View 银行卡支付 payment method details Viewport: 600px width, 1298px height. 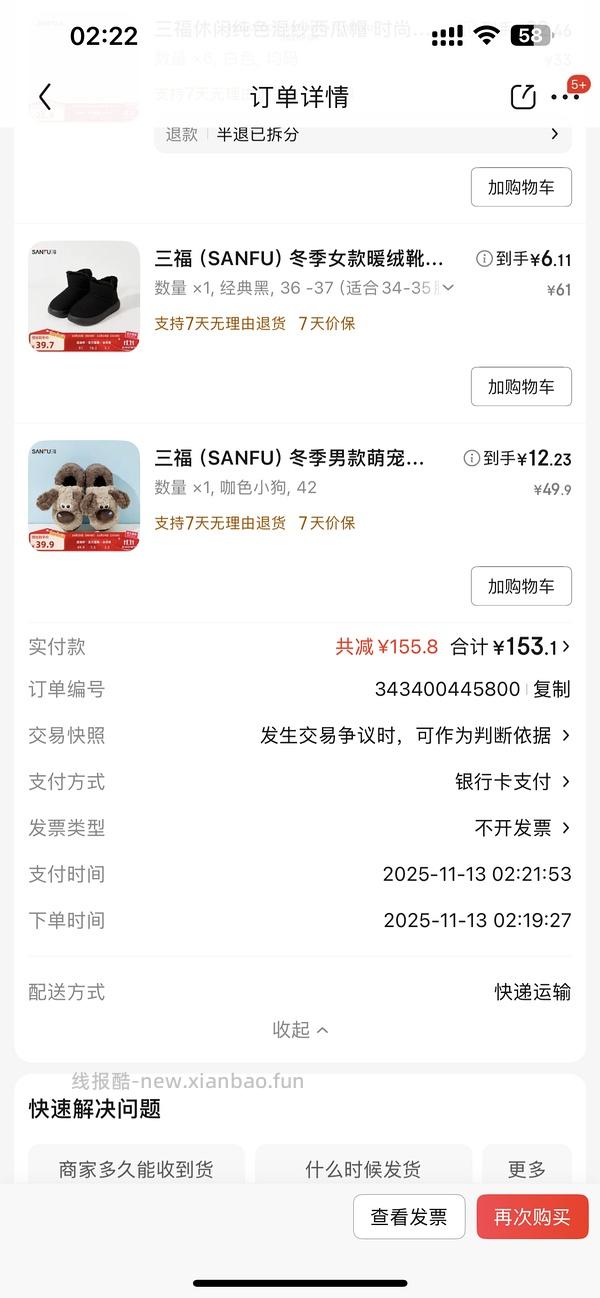click(x=512, y=781)
